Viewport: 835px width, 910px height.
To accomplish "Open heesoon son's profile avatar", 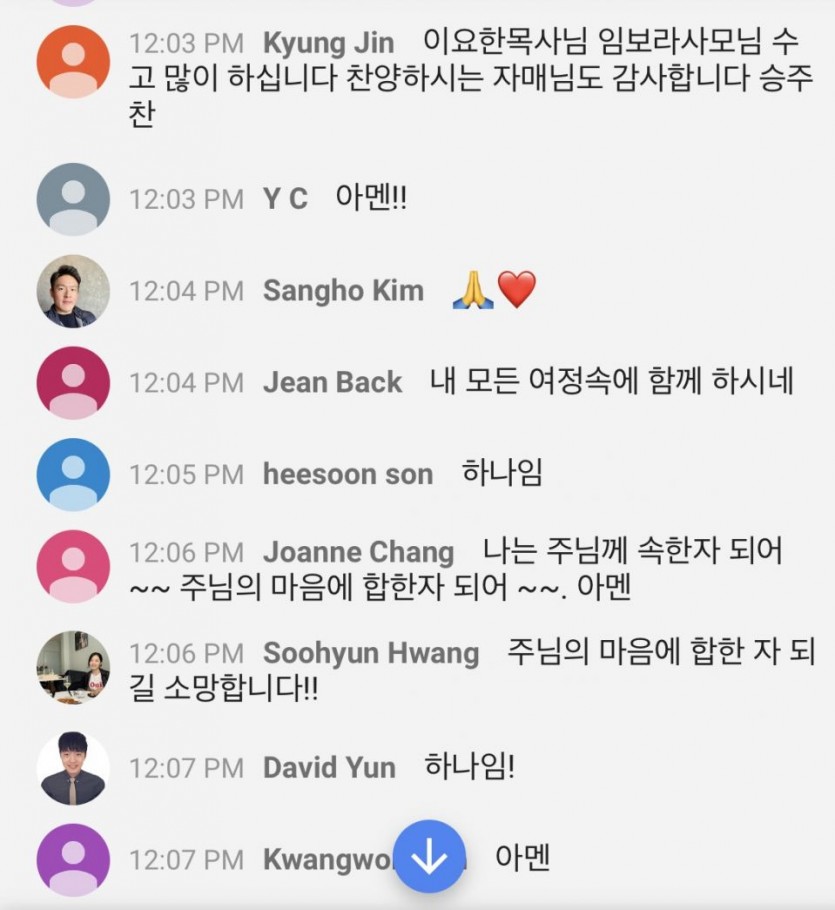I will point(73,474).
